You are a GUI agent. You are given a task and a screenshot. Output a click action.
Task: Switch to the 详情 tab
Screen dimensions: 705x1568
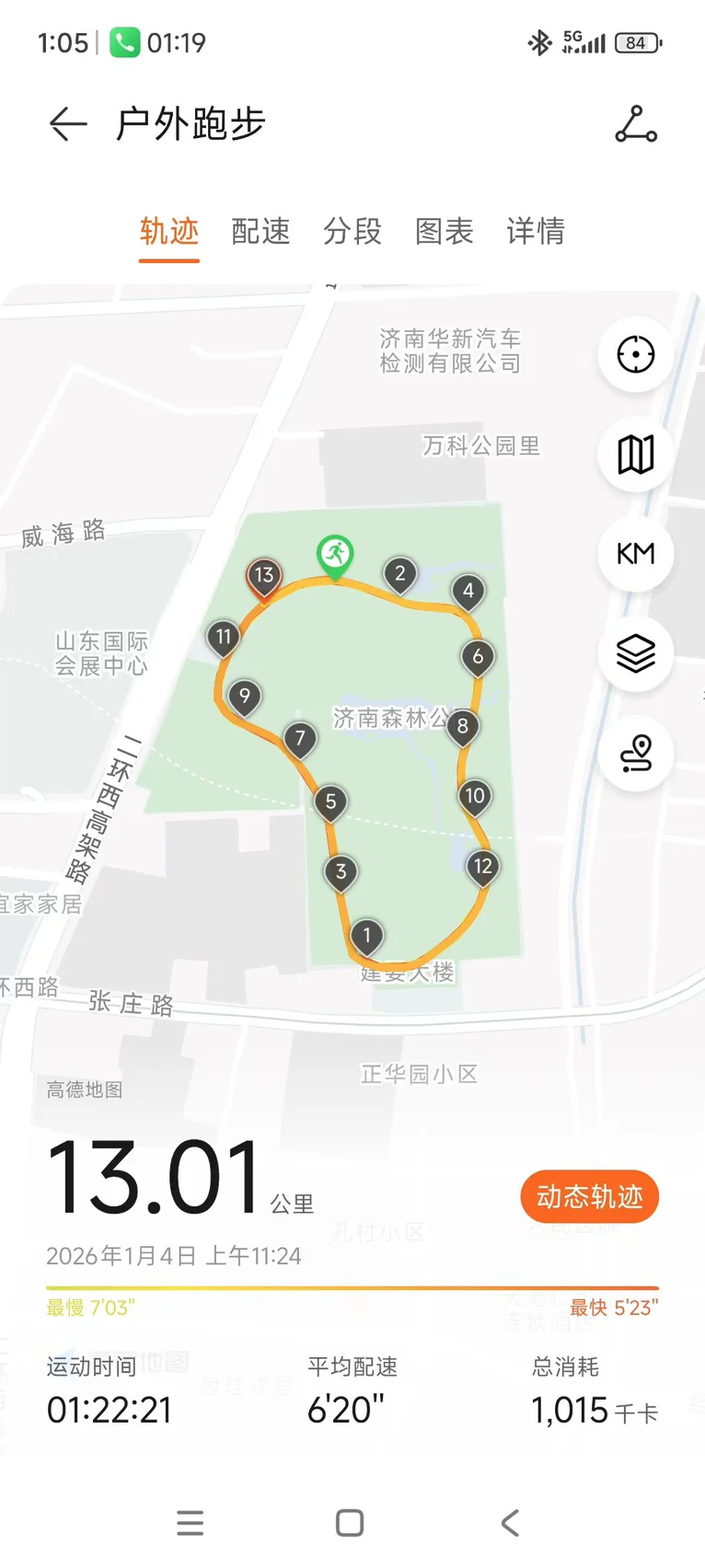click(536, 231)
